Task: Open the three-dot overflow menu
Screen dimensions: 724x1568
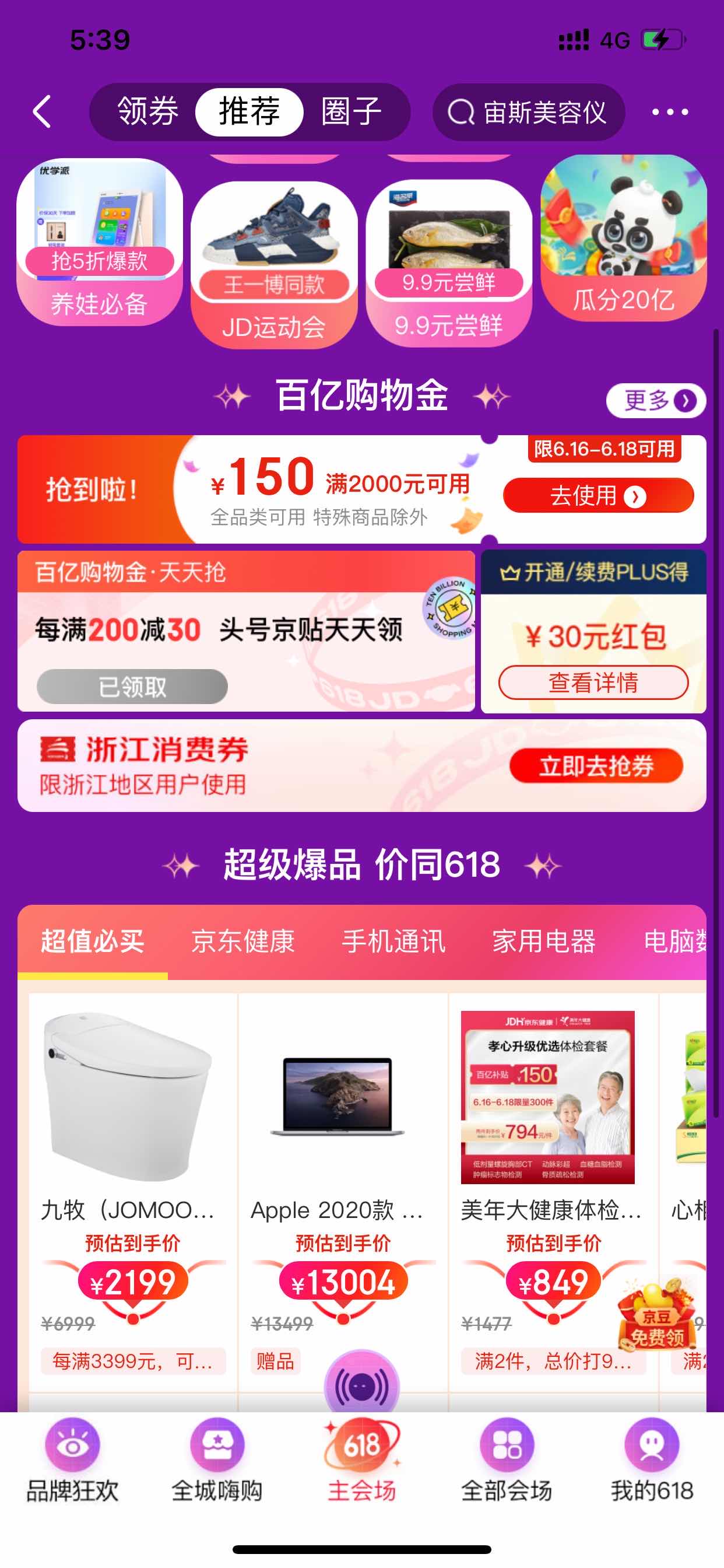Action: pyautogui.click(x=670, y=112)
